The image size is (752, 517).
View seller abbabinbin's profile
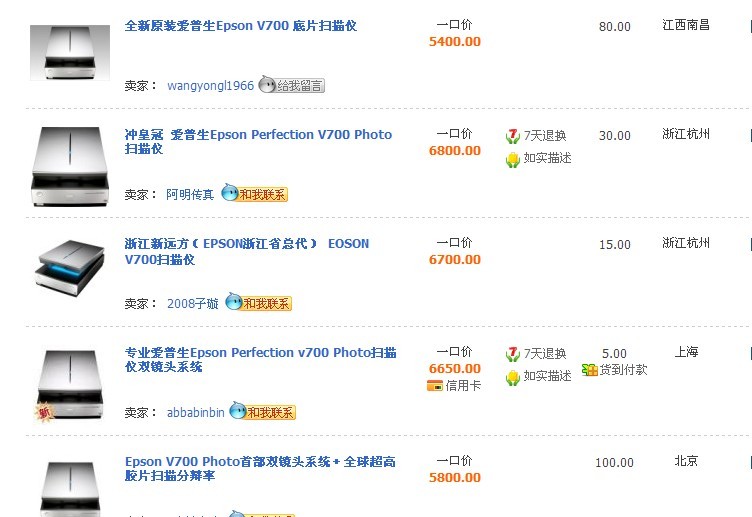(x=196, y=412)
